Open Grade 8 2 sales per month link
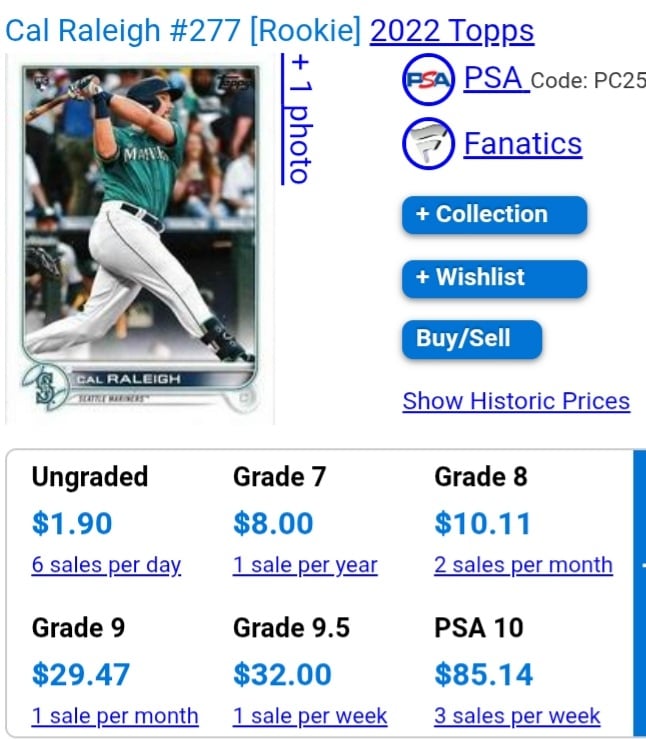The height and width of the screenshot is (739, 646). (x=523, y=565)
